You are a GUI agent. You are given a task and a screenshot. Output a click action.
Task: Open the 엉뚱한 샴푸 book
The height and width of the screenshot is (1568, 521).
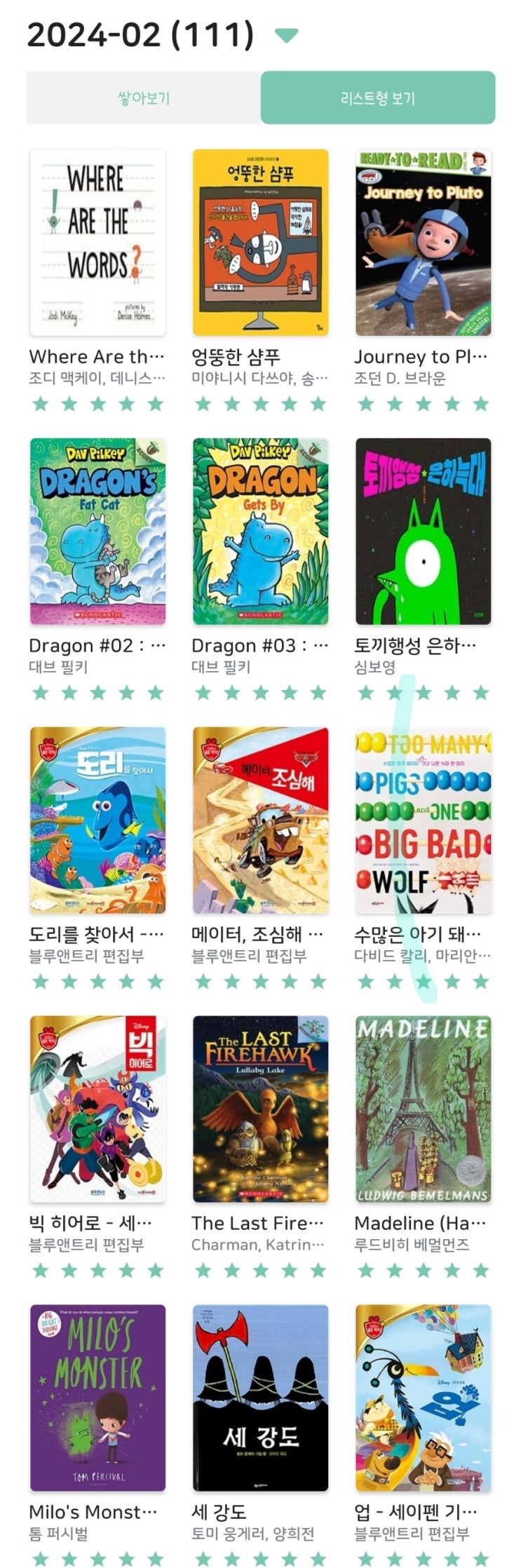(x=260, y=243)
